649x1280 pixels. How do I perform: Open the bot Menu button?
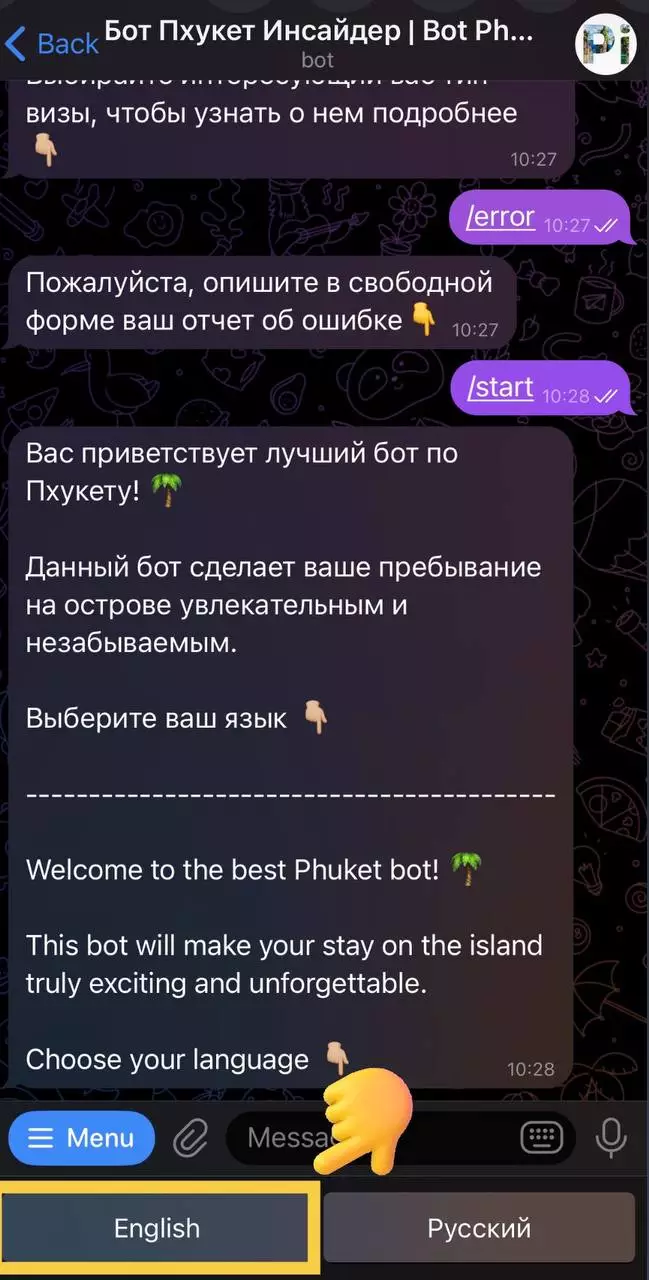[82, 1138]
